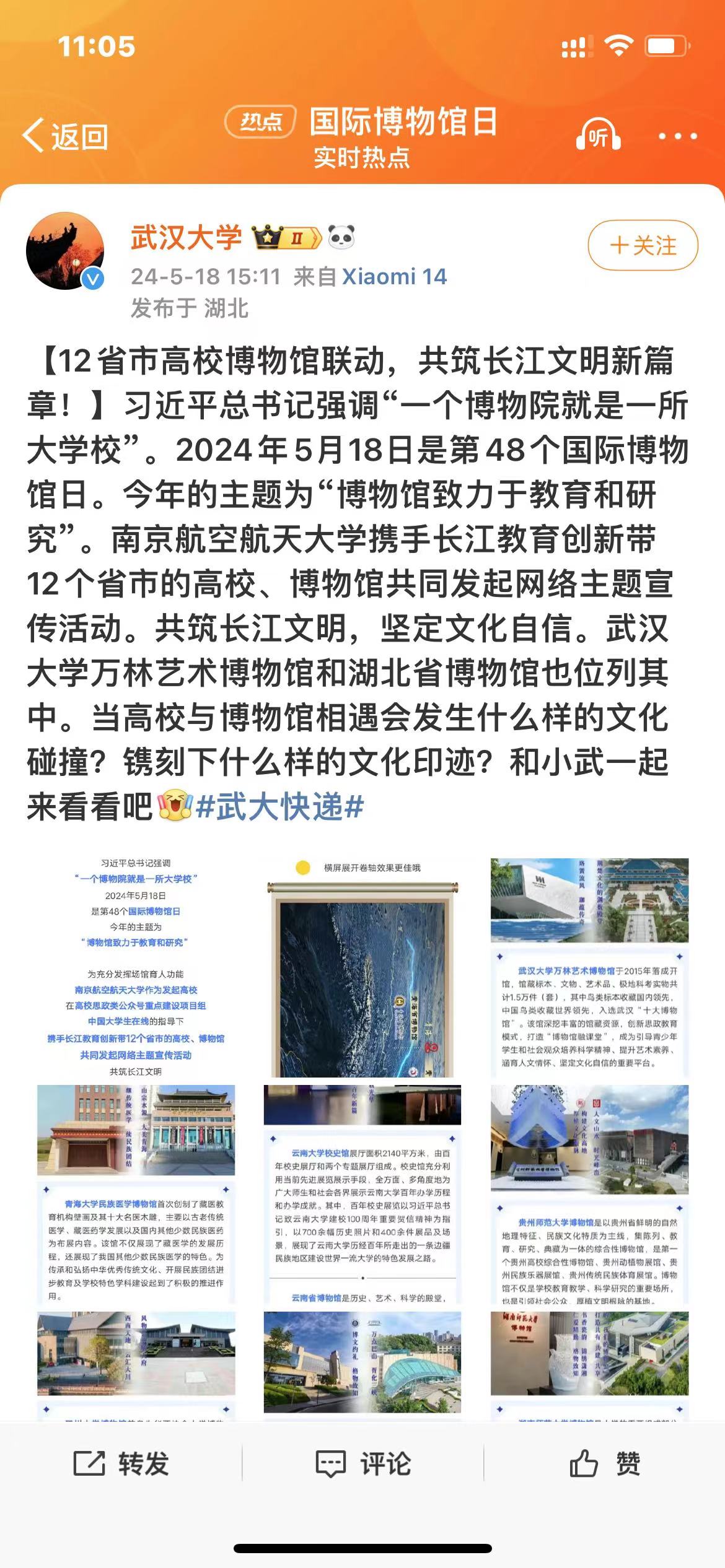725x1568 pixels.
Task: Follow 武汉大学 with the 关注 button
Action: pos(643,246)
